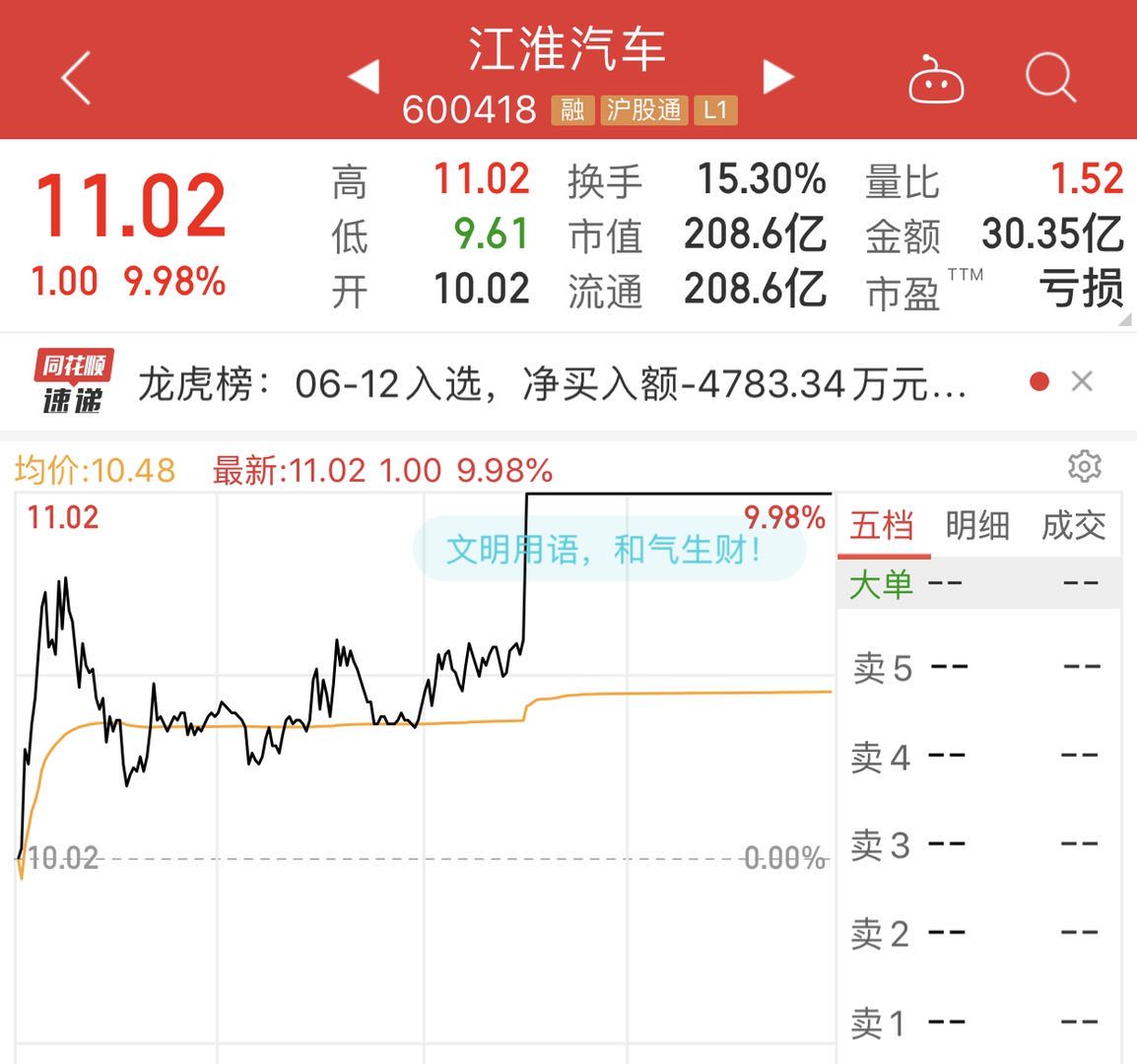1137x1064 pixels.
Task: Open chart settings gear
Action: pyautogui.click(x=1084, y=466)
